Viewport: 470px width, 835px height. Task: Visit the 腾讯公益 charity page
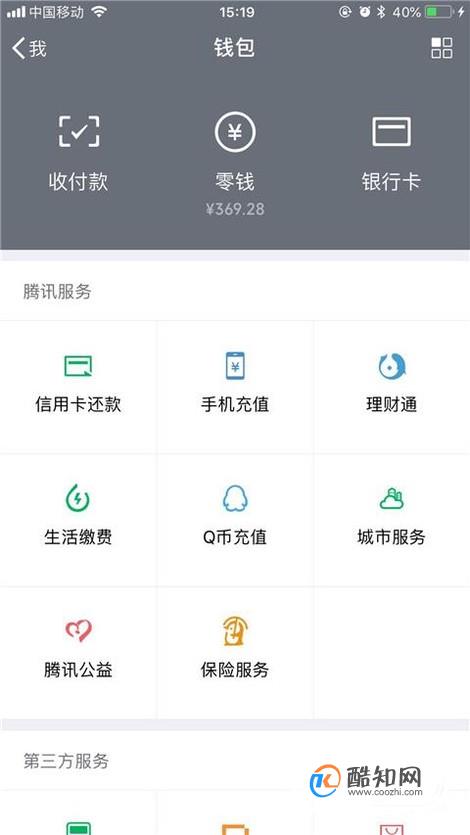78,652
